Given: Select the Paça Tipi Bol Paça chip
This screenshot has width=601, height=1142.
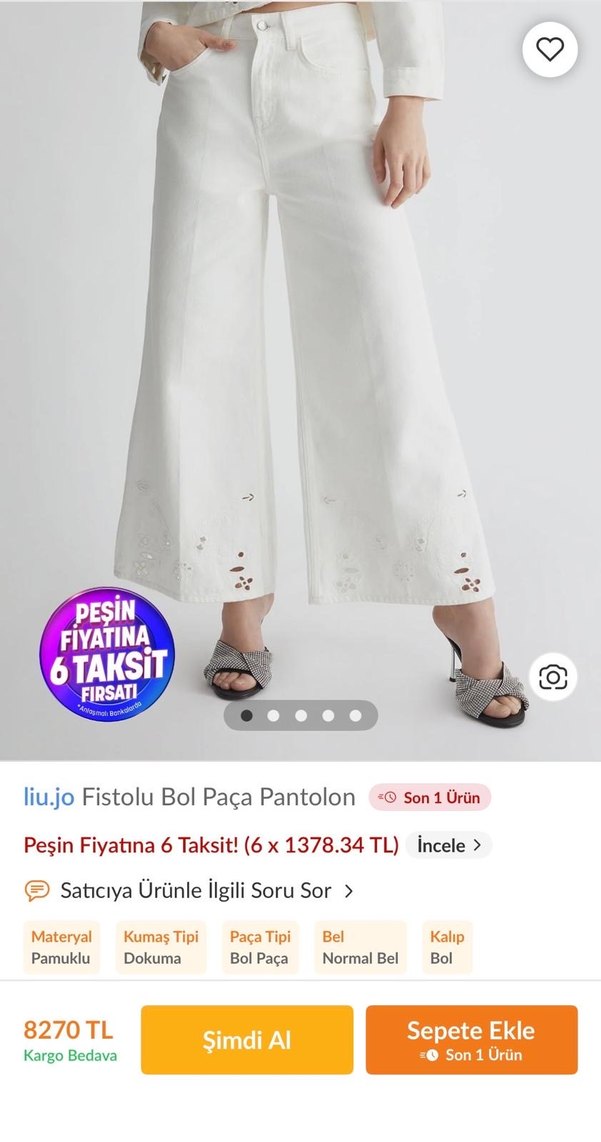Looking at the screenshot, I should (260, 947).
